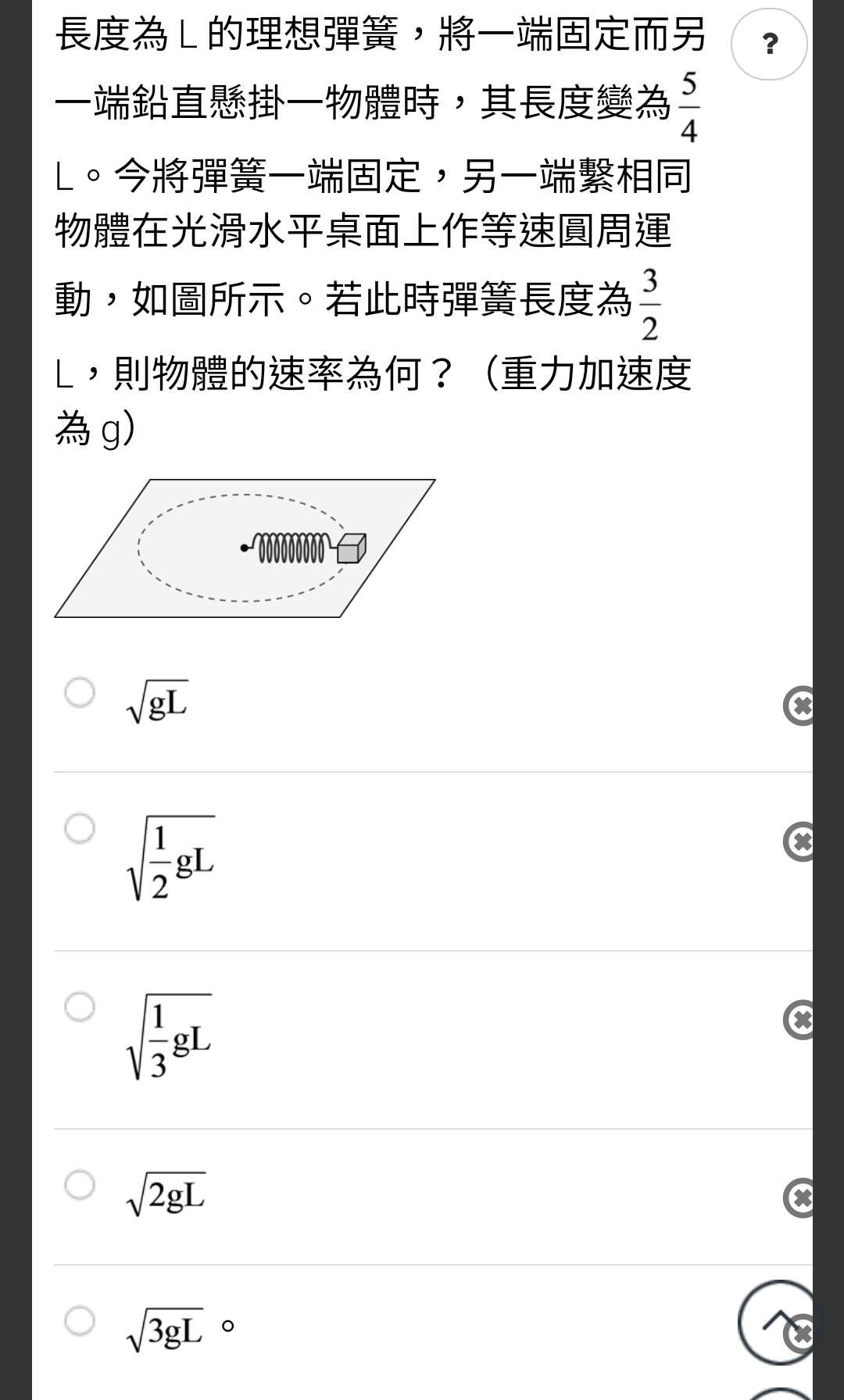Choose the answer √(1/2 gL)

point(80,828)
